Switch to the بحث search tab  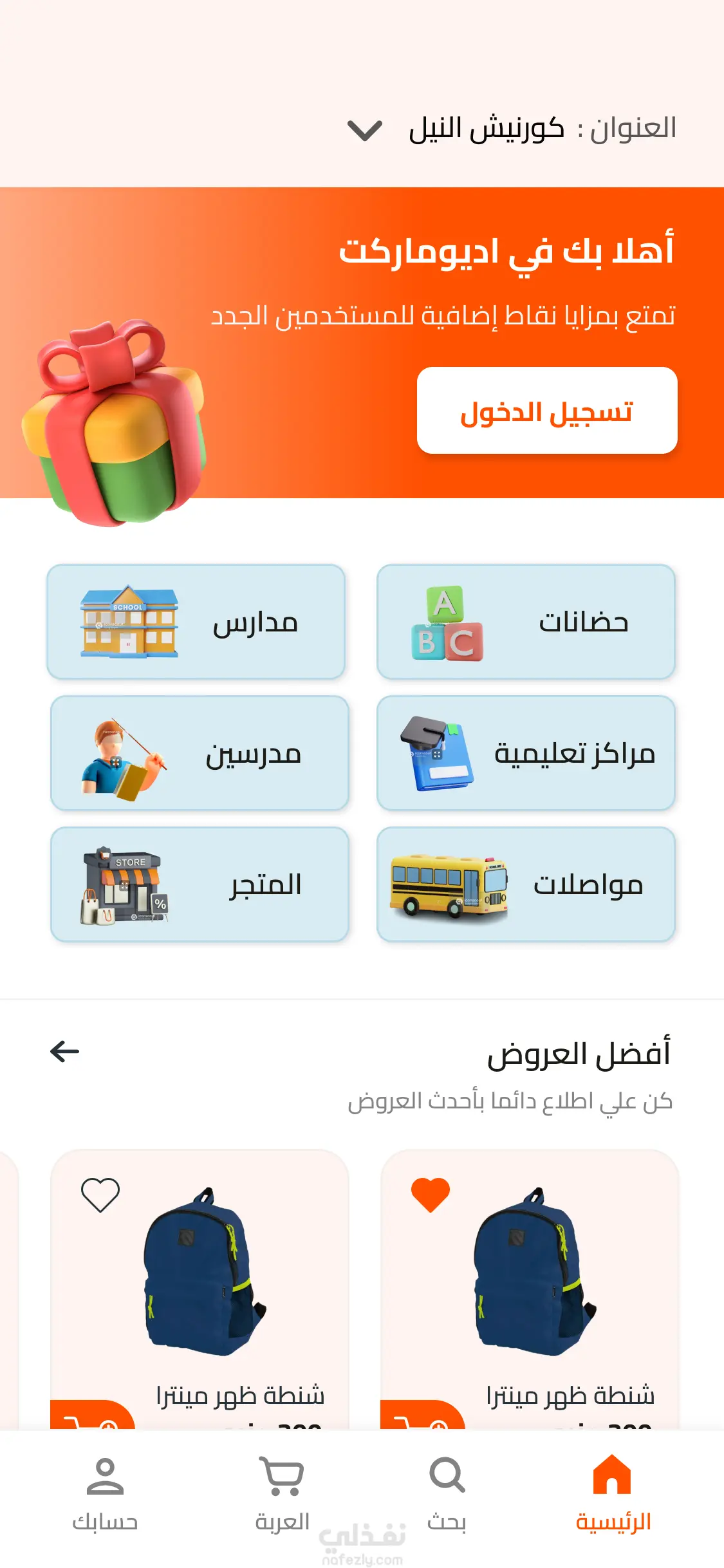point(447,1495)
